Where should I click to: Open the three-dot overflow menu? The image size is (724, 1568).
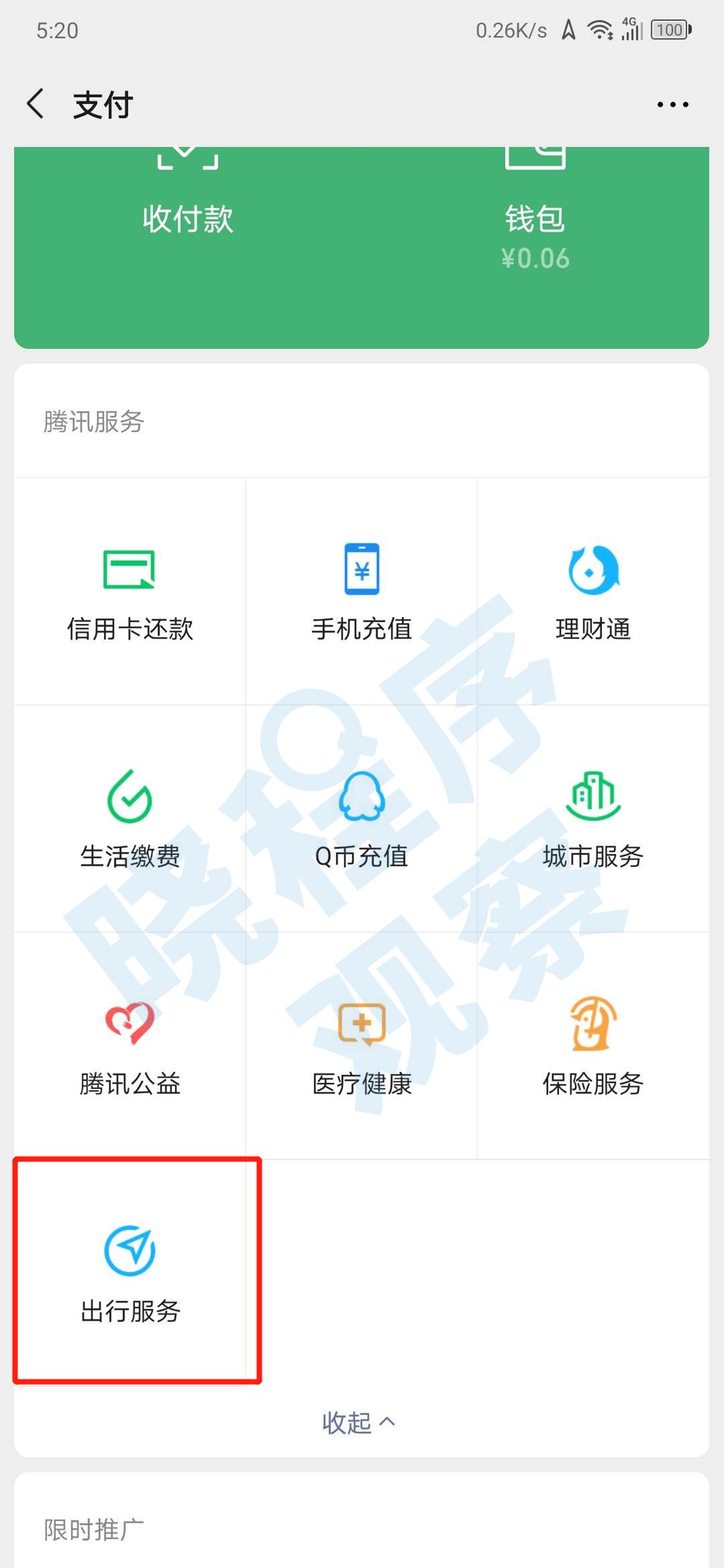pos(672,105)
